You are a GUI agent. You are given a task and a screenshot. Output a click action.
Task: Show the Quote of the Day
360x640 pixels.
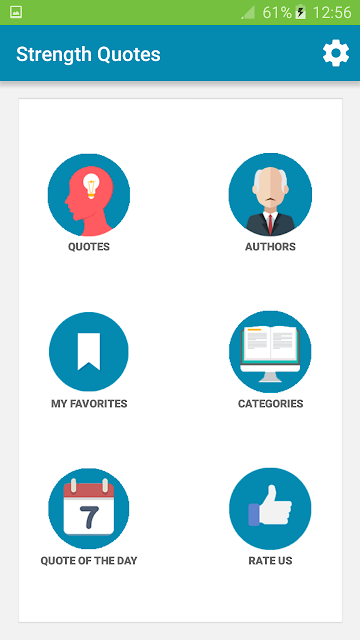pyautogui.click(x=89, y=509)
